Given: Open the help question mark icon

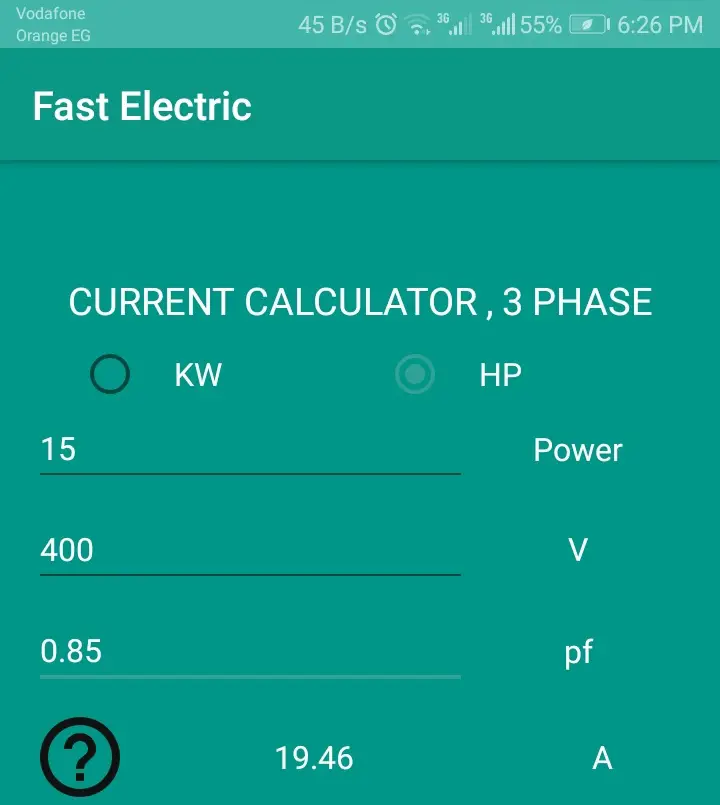Looking at the screenshot, I should click(80, 757).
